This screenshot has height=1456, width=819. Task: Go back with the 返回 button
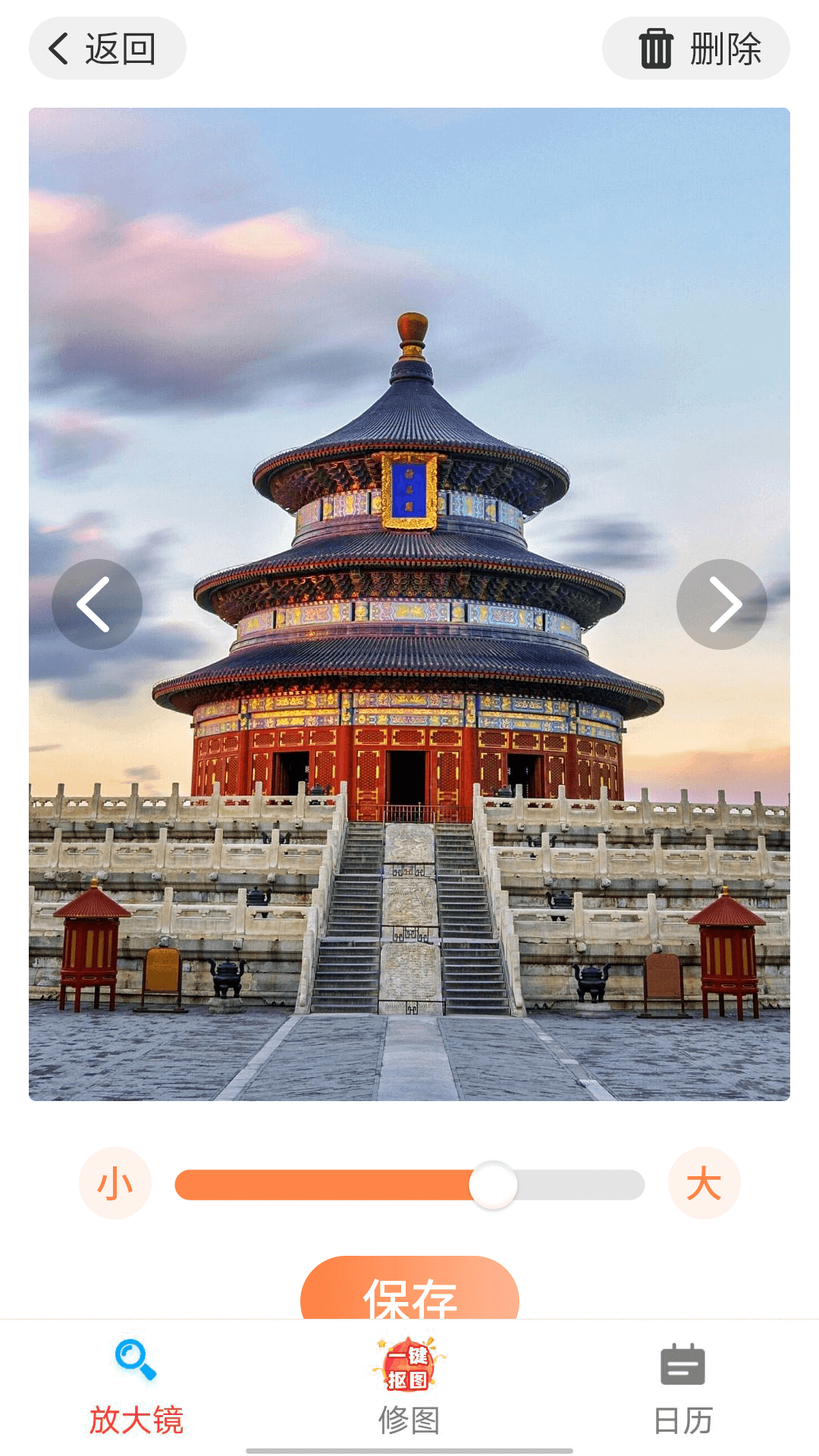[x=107, y=49]
